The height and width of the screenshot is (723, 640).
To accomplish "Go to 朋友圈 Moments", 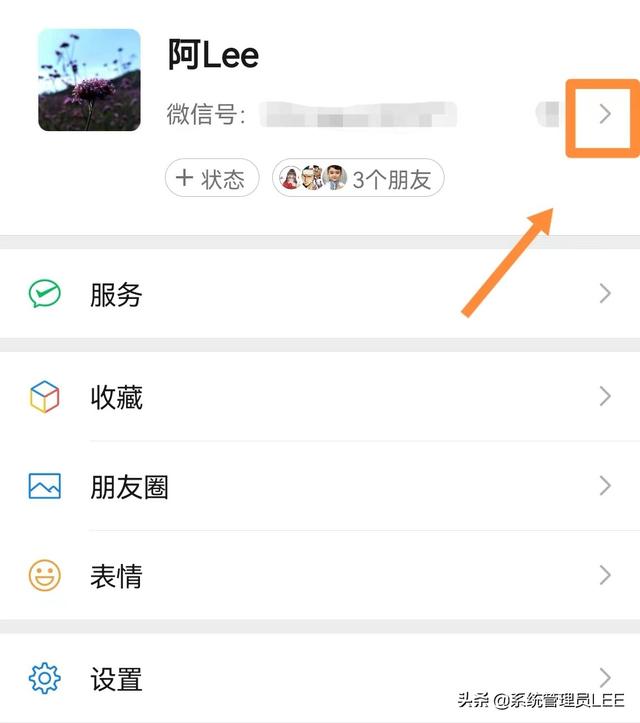I will tap(320, 487).
